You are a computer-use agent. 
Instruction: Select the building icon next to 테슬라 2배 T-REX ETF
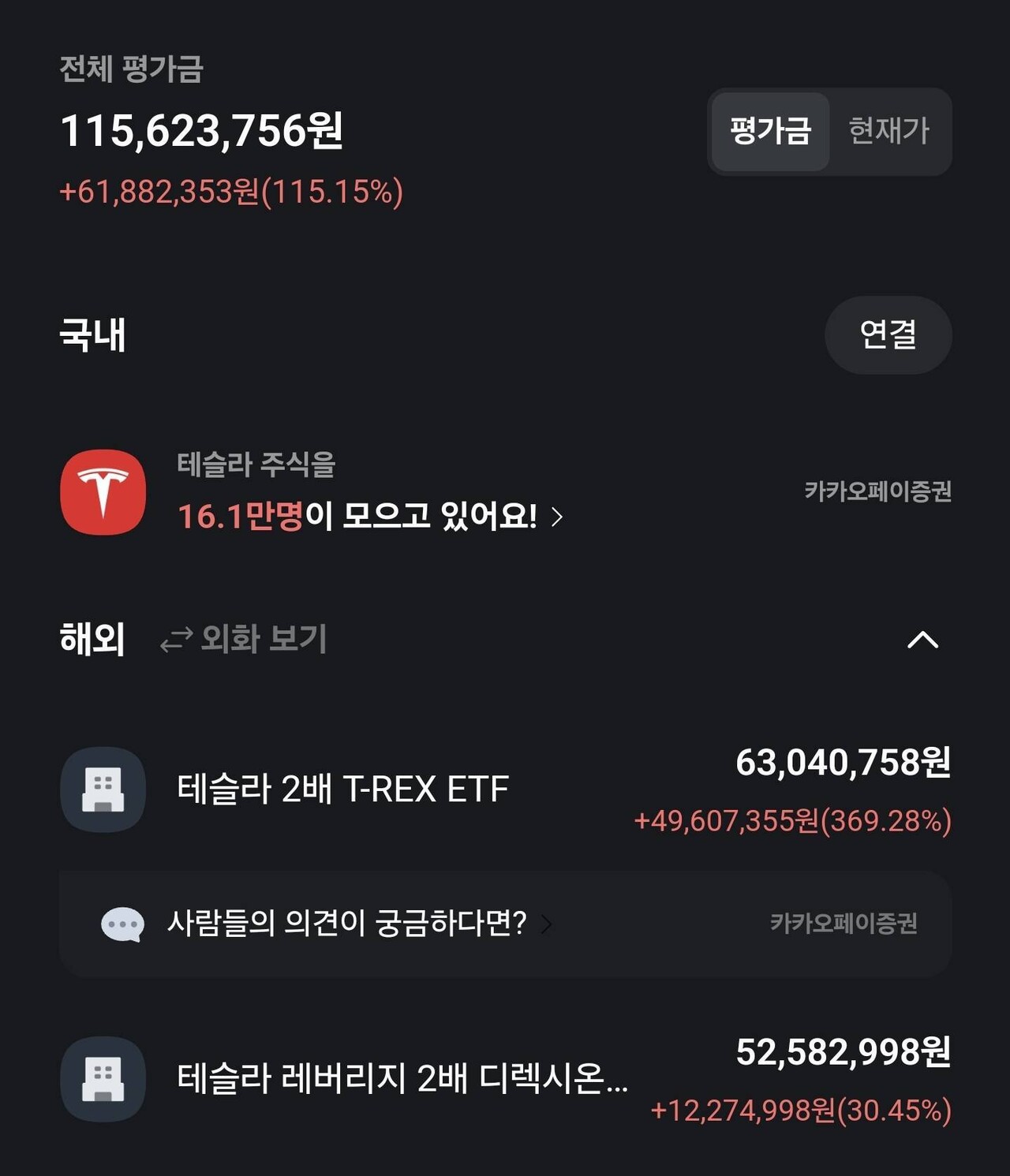click(x=103, y=789)
